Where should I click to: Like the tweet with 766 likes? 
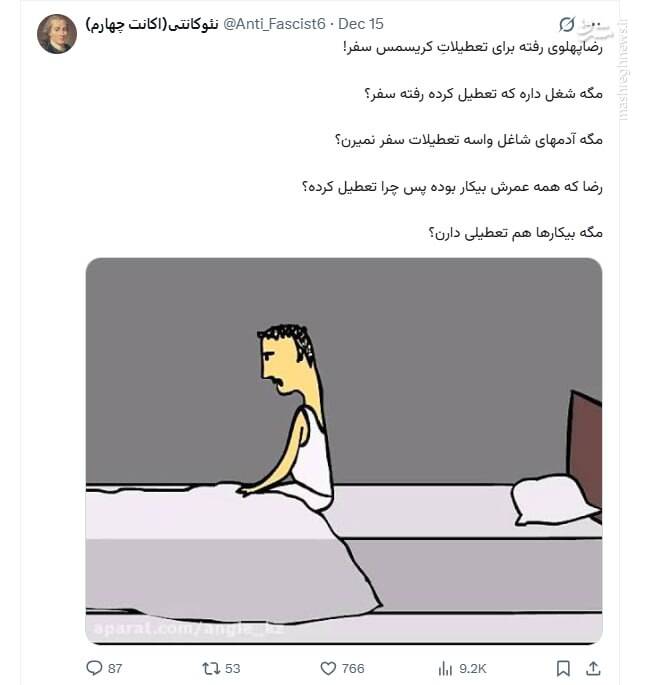pyautogui.click(x=328, y=668)
